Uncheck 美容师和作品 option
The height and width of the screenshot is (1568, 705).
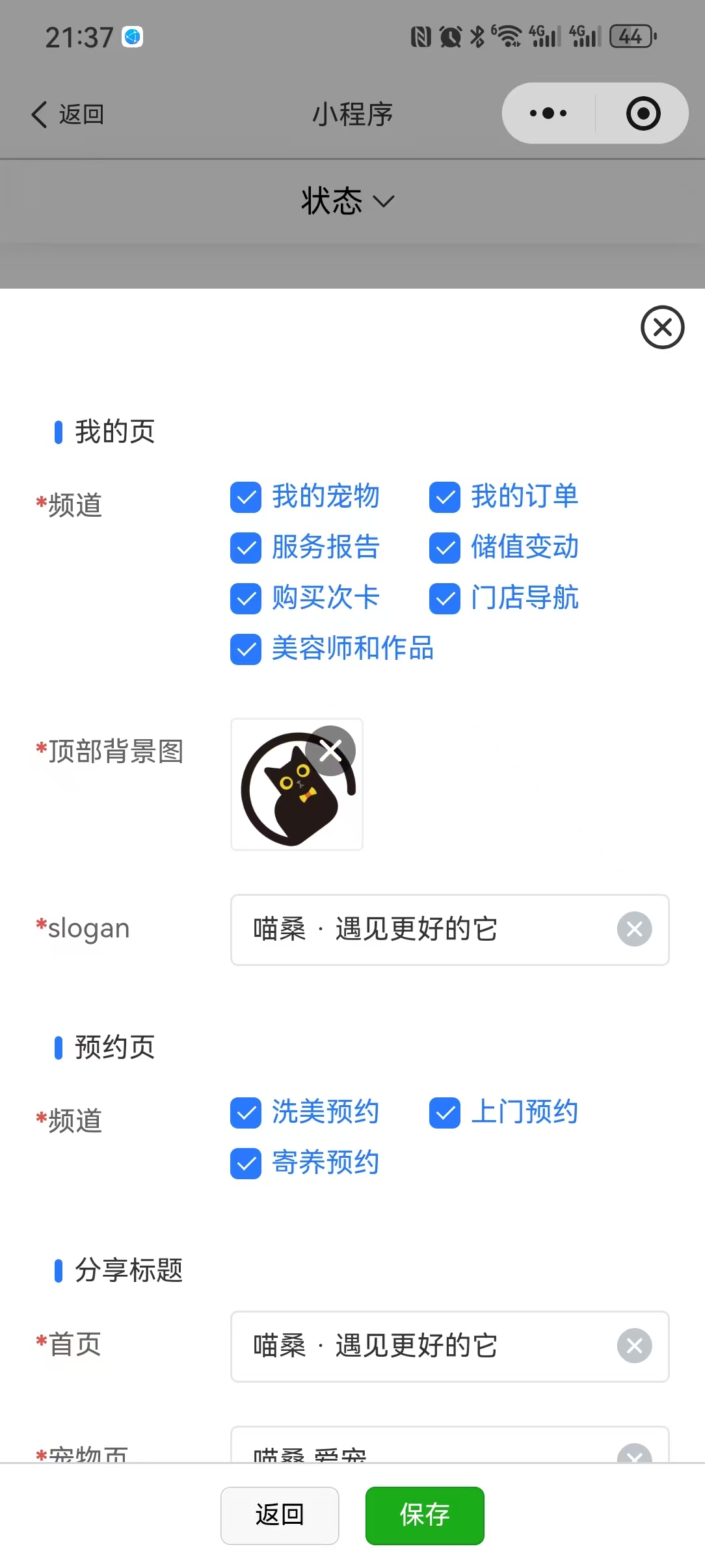[x=246, y=649]
